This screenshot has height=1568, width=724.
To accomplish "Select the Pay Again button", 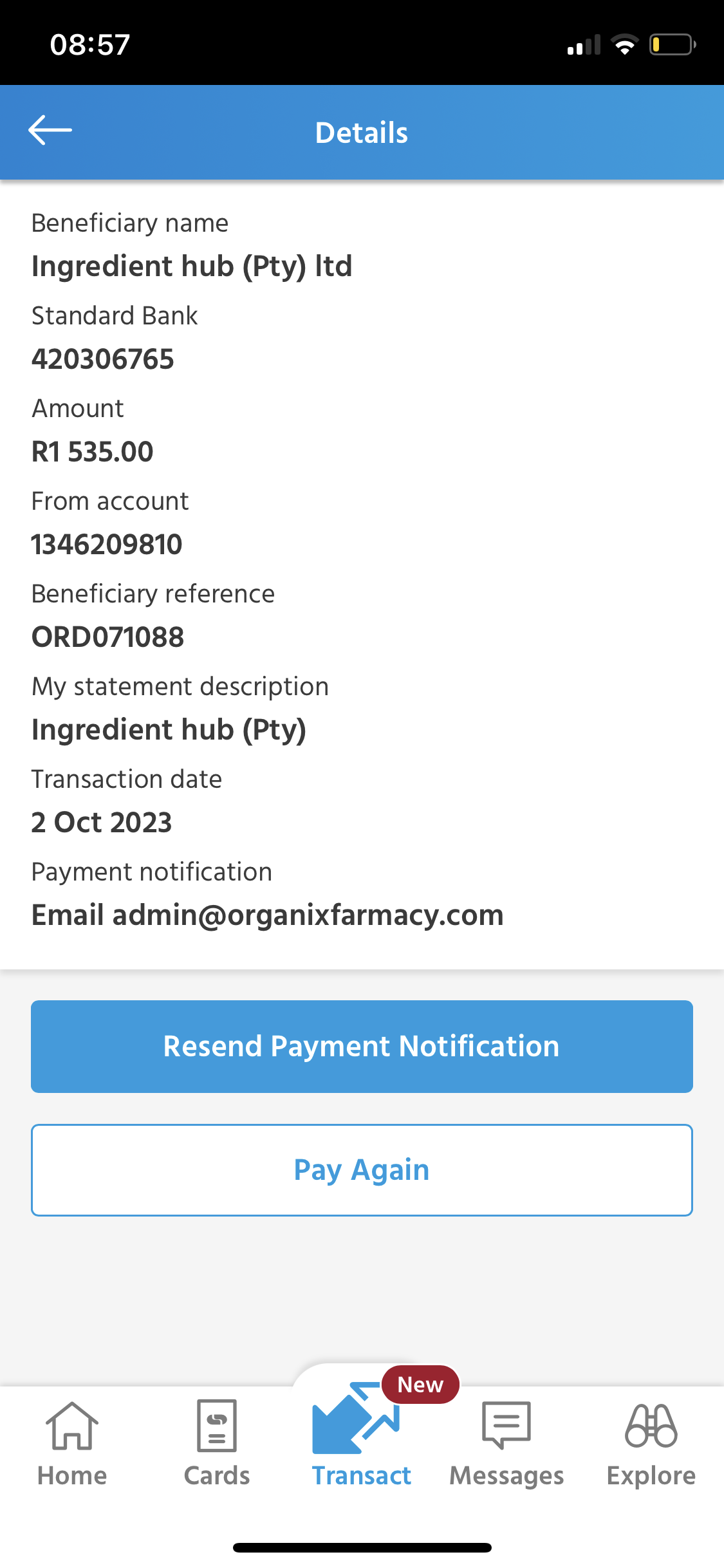I will pyautogui.click(x=362, y=1170).
